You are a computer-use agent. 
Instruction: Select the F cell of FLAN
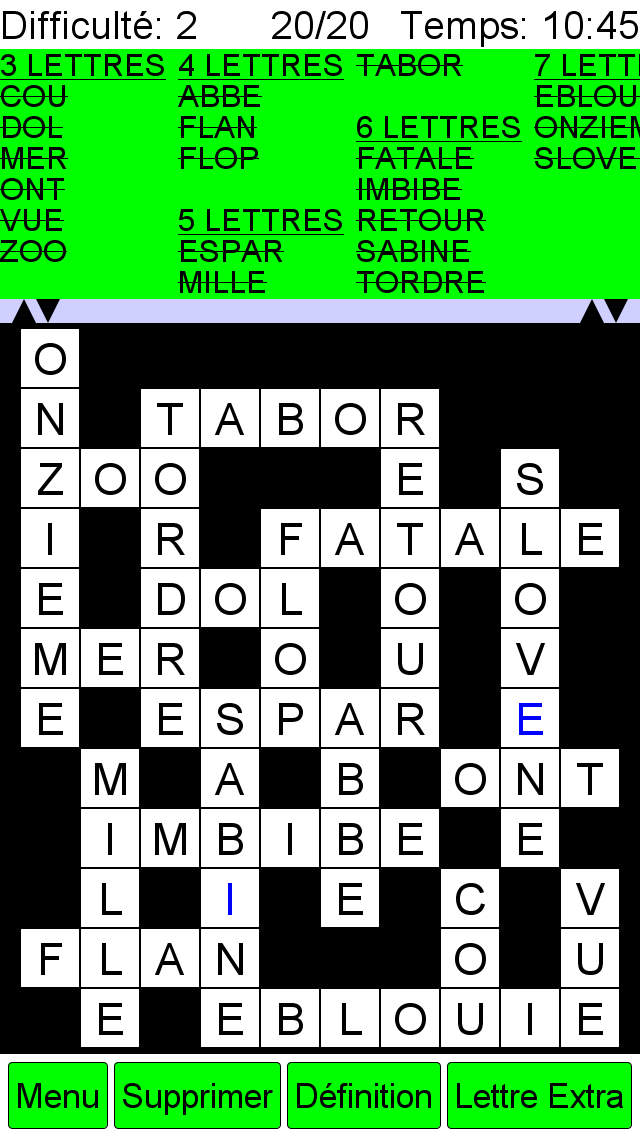click(x=50, y=958)
